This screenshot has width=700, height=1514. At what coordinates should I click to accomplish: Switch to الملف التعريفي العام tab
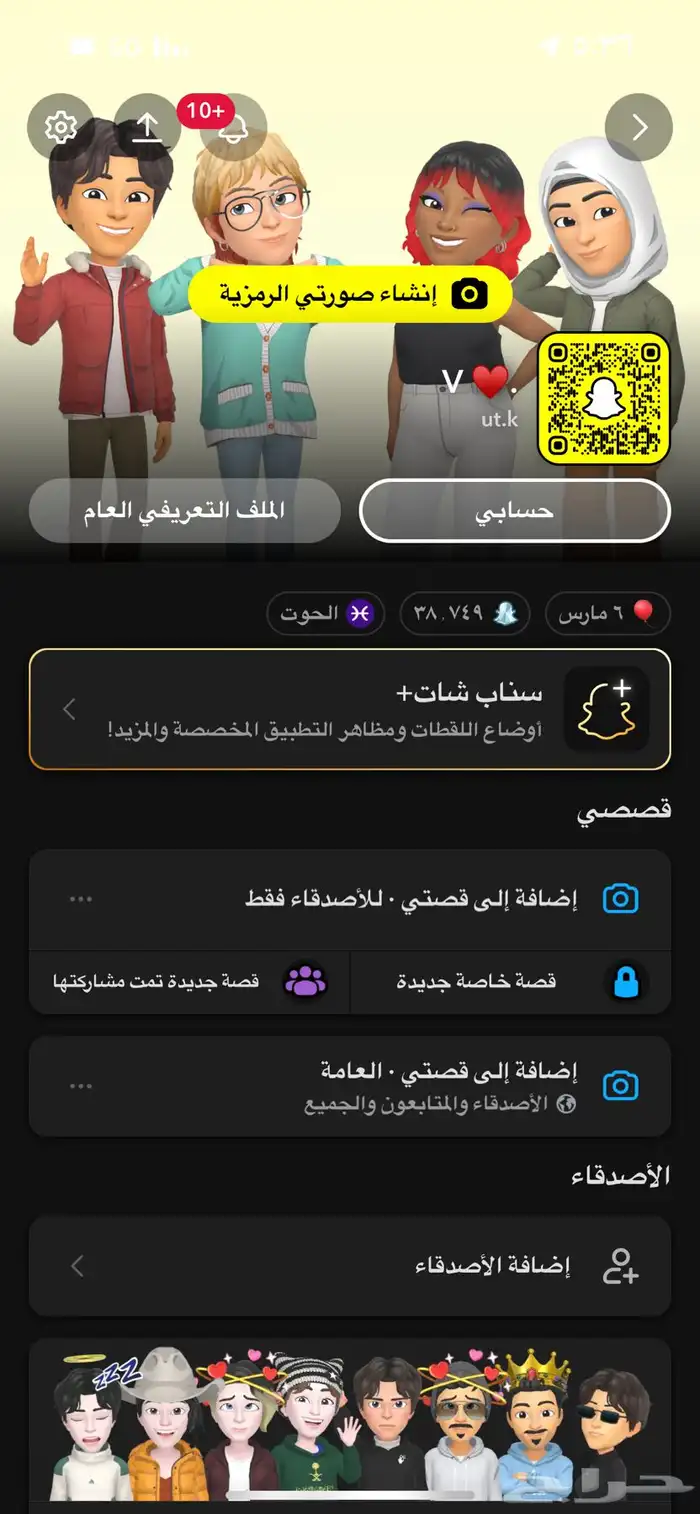(x=184, y=510)
